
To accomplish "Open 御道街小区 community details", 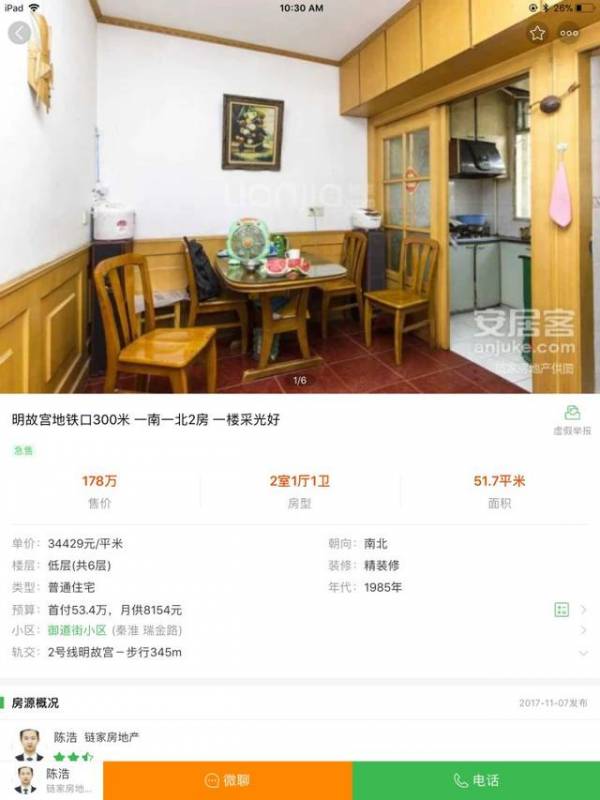I will coord(78,631).
